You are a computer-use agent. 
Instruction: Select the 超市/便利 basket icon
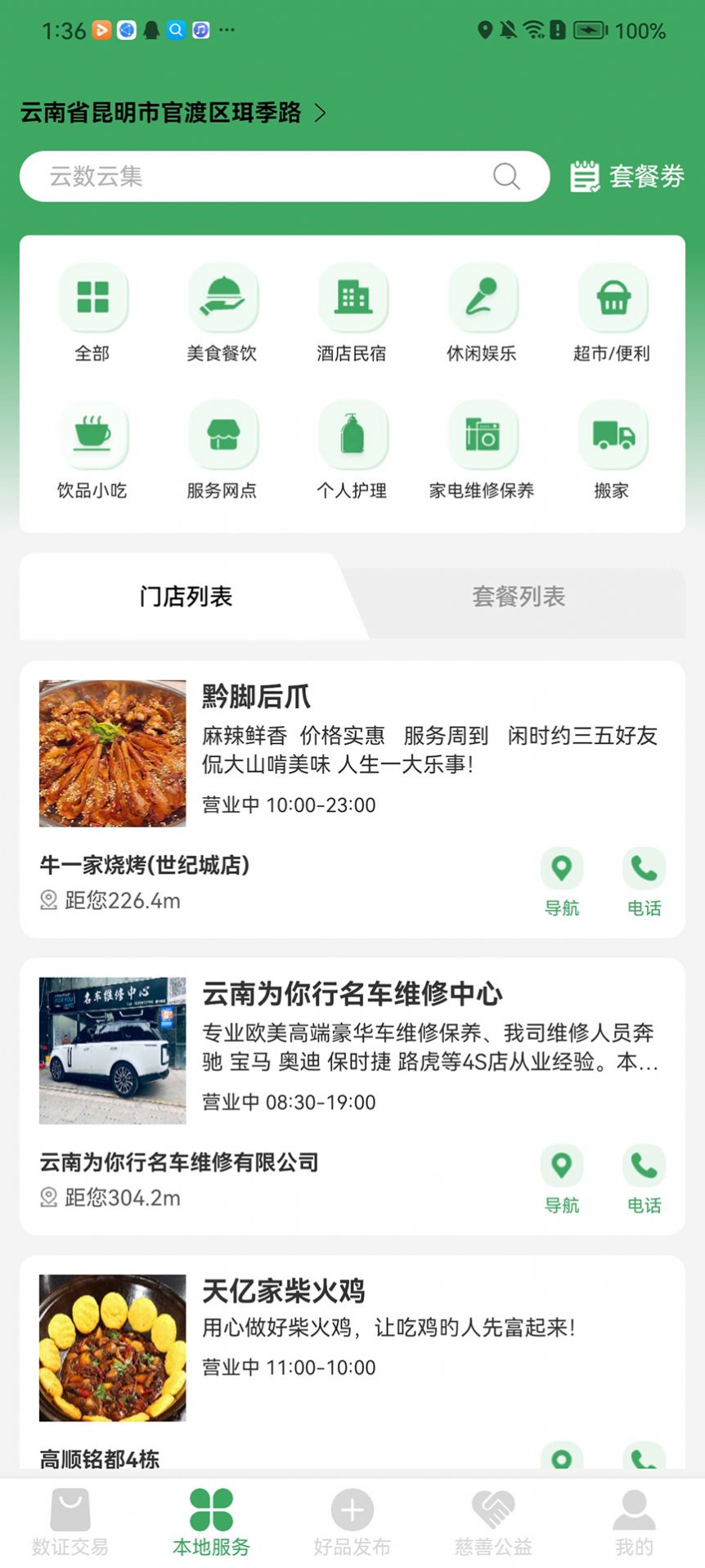(613, 298)
